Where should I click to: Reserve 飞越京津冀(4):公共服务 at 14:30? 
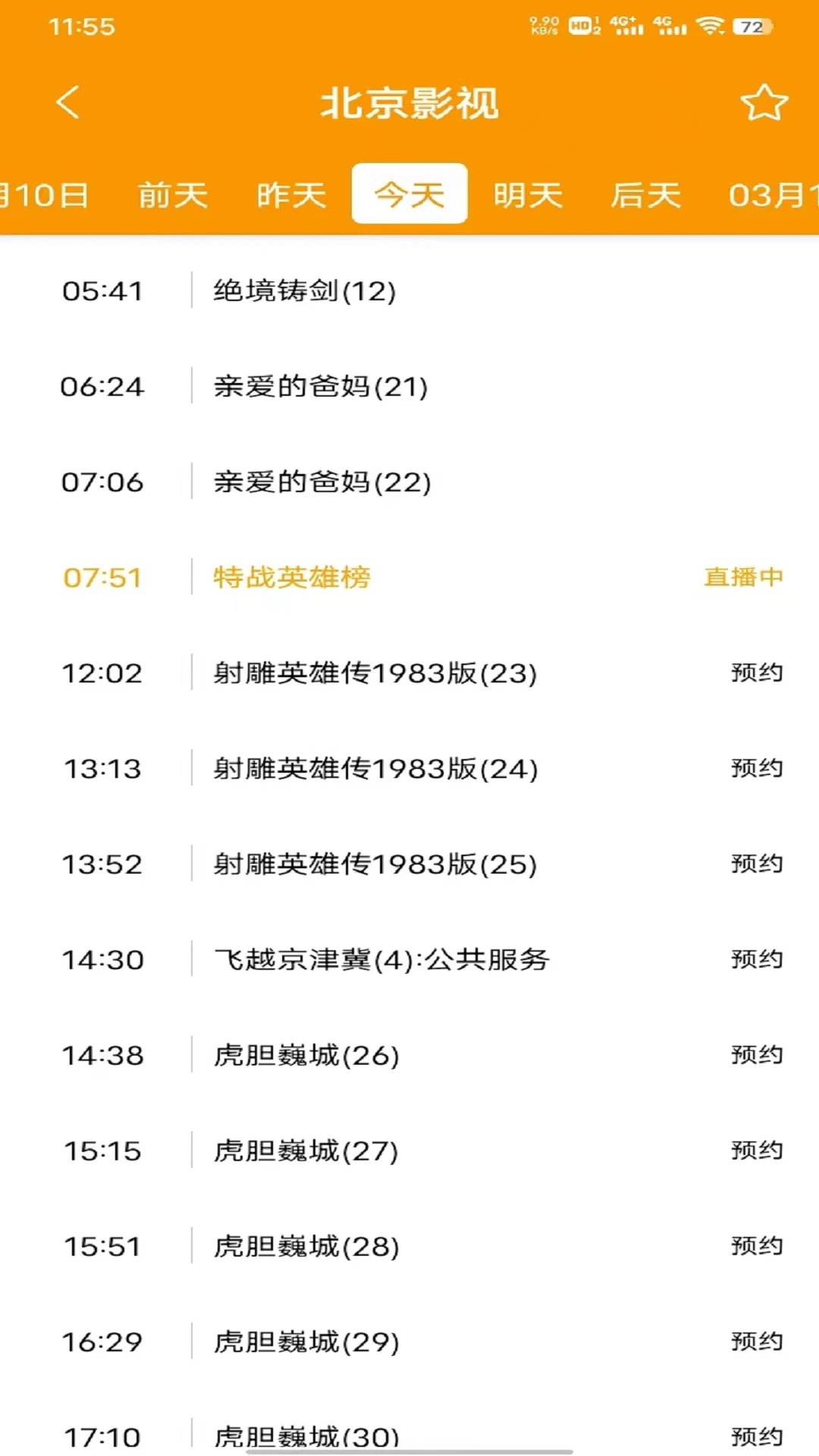[x=756, y=959]
